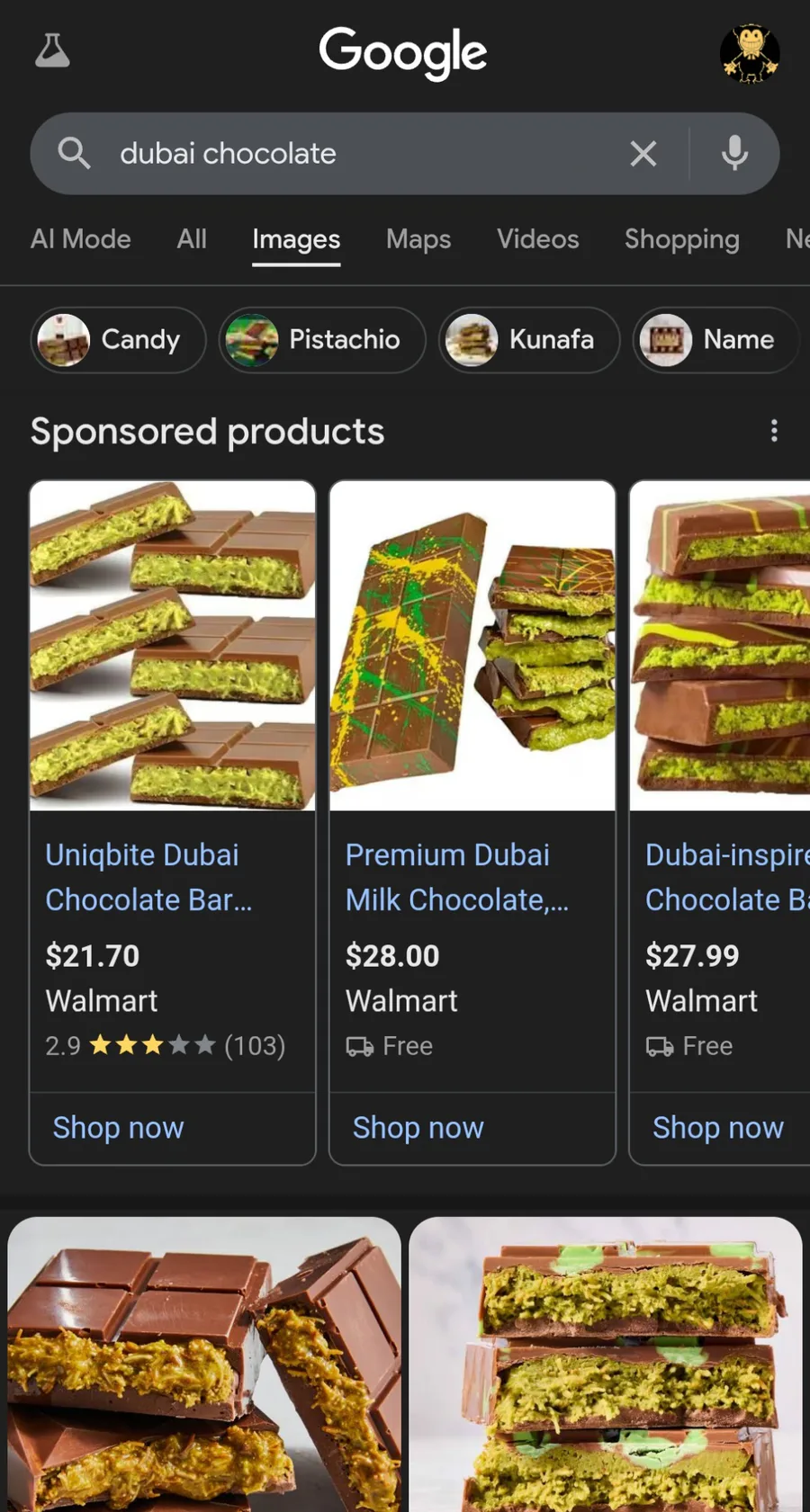The image size is (810, 1512).
Task: Tap Shop now under Premium Dubai Milk Chocolate
Action: (418, 1128)
